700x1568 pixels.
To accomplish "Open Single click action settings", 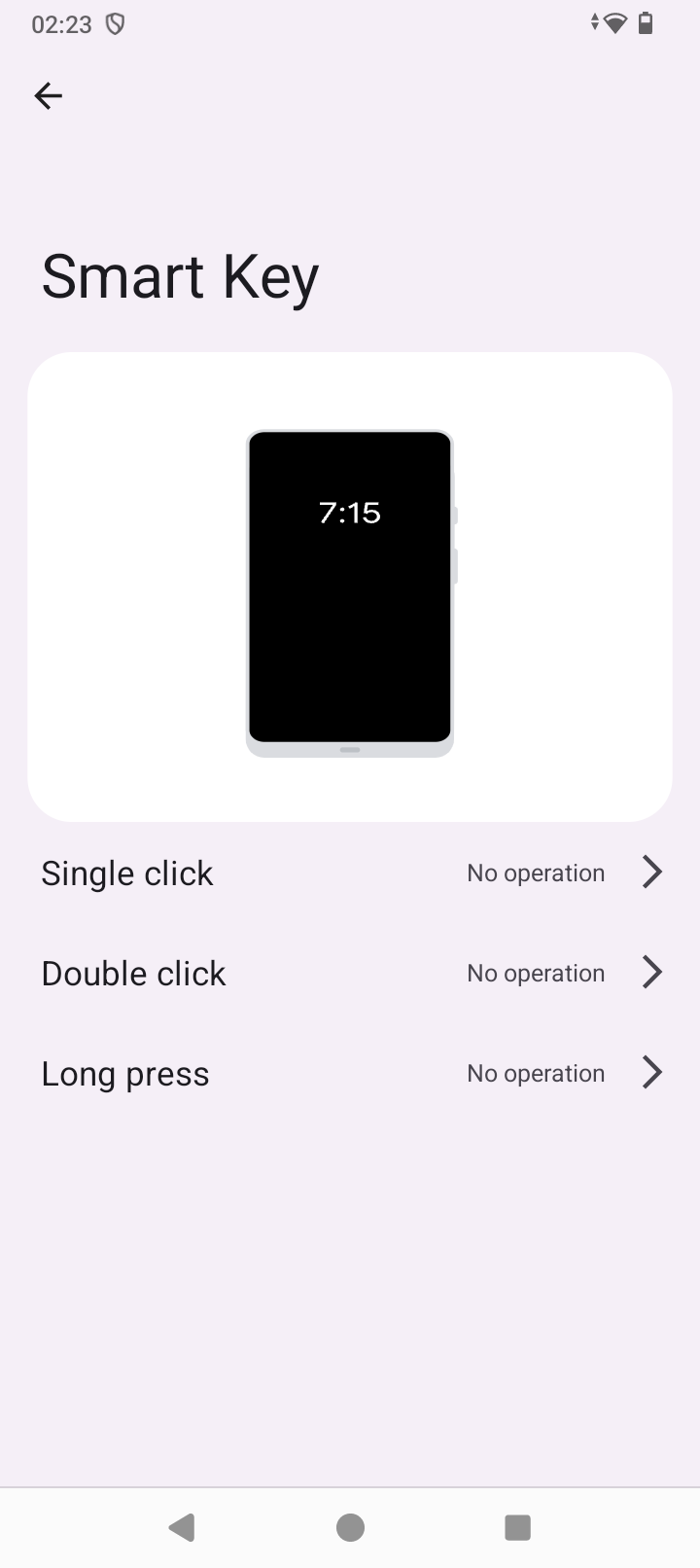I will pos(350,873).
